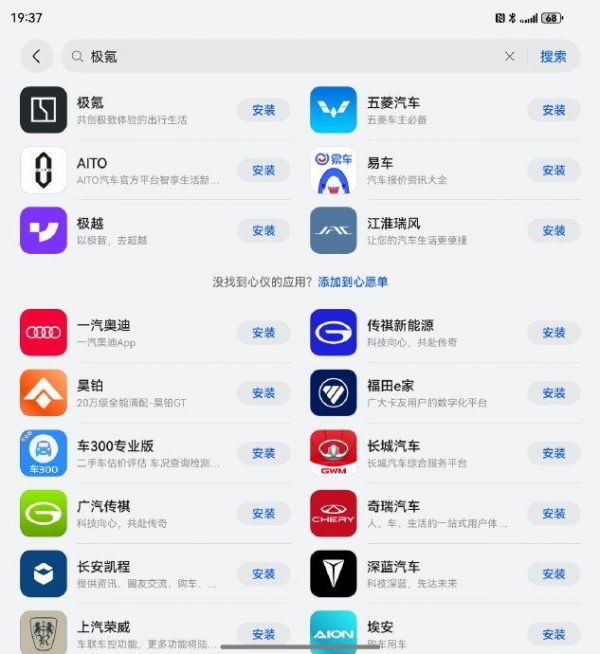Focus the search field containing 极氪
600x654 pixels.
pyautogui.click(x=290, y=57)
